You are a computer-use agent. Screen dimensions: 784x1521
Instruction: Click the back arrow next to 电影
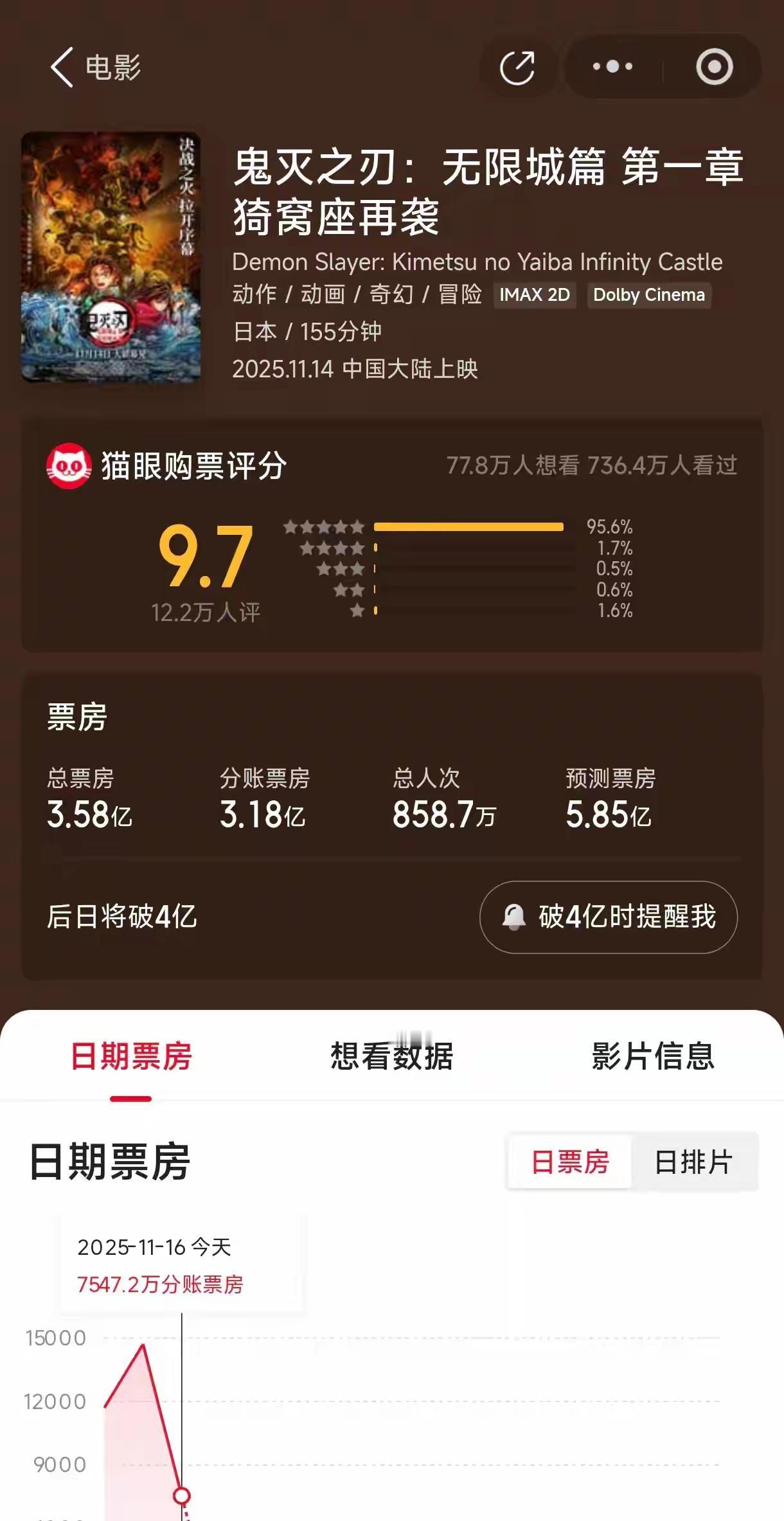pos(62,67)
